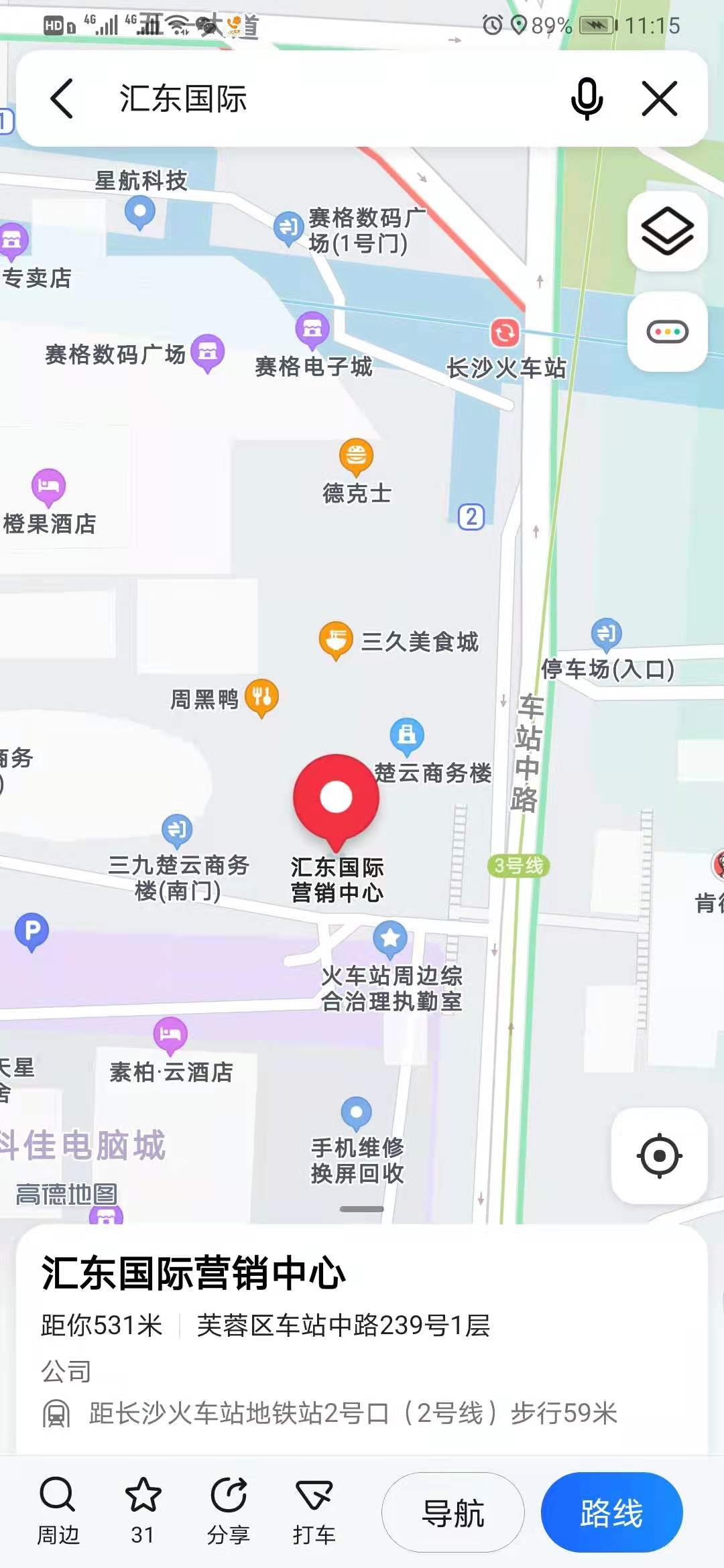Open the map layers selector

coord(667,232)
